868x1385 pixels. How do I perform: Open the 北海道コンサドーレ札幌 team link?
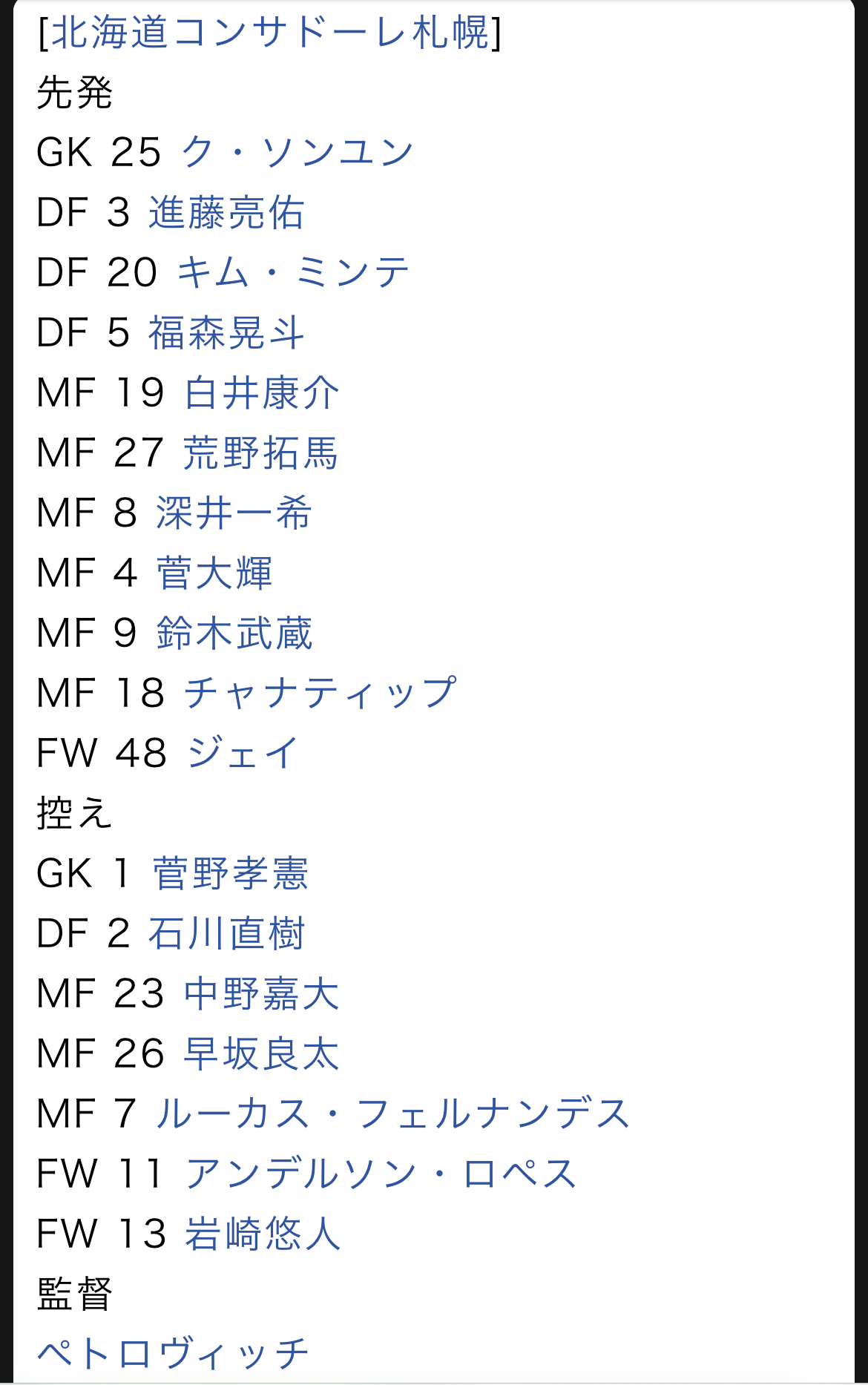pyautogui.click(x=270, y=33)
